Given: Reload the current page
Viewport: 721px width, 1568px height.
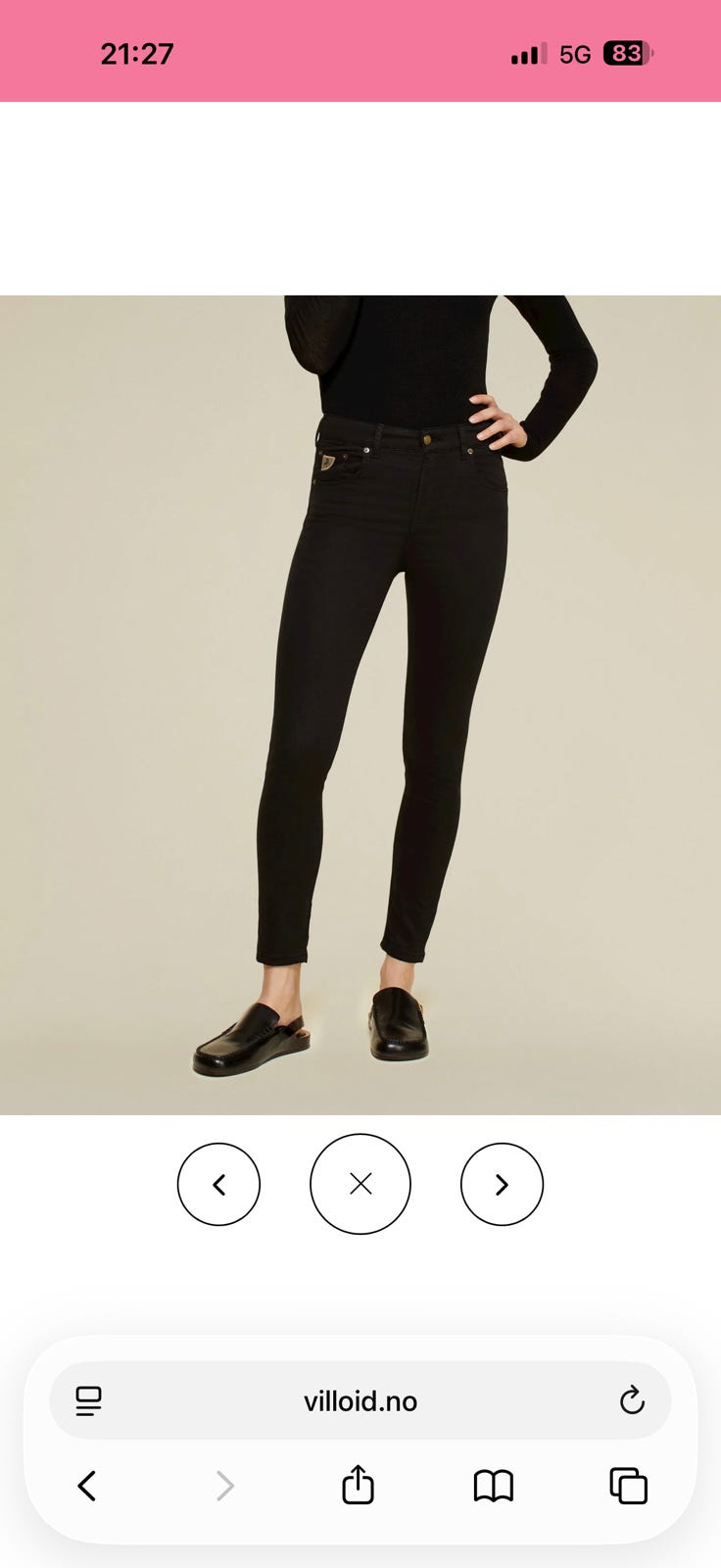Looking at the screenshot, I should tap(632, 1400).
